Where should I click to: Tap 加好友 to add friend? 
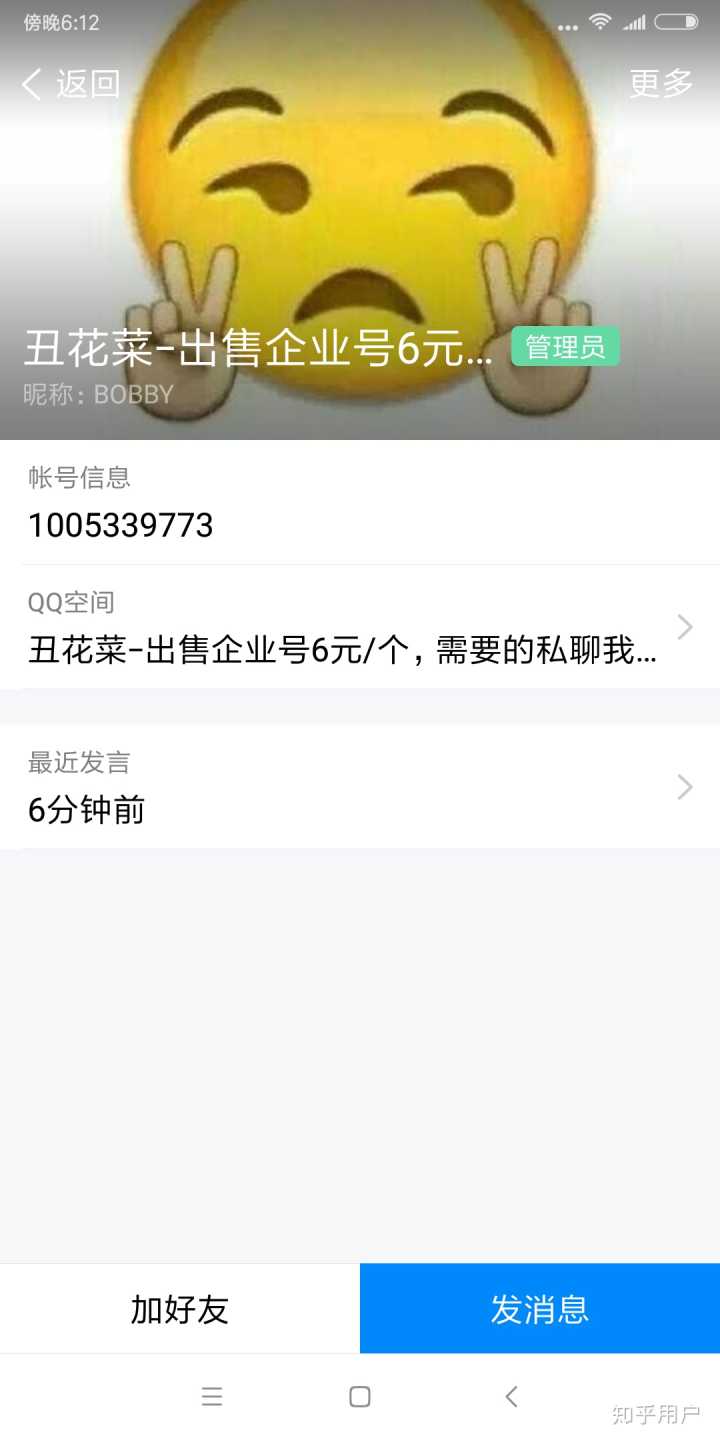(180, 1309)
